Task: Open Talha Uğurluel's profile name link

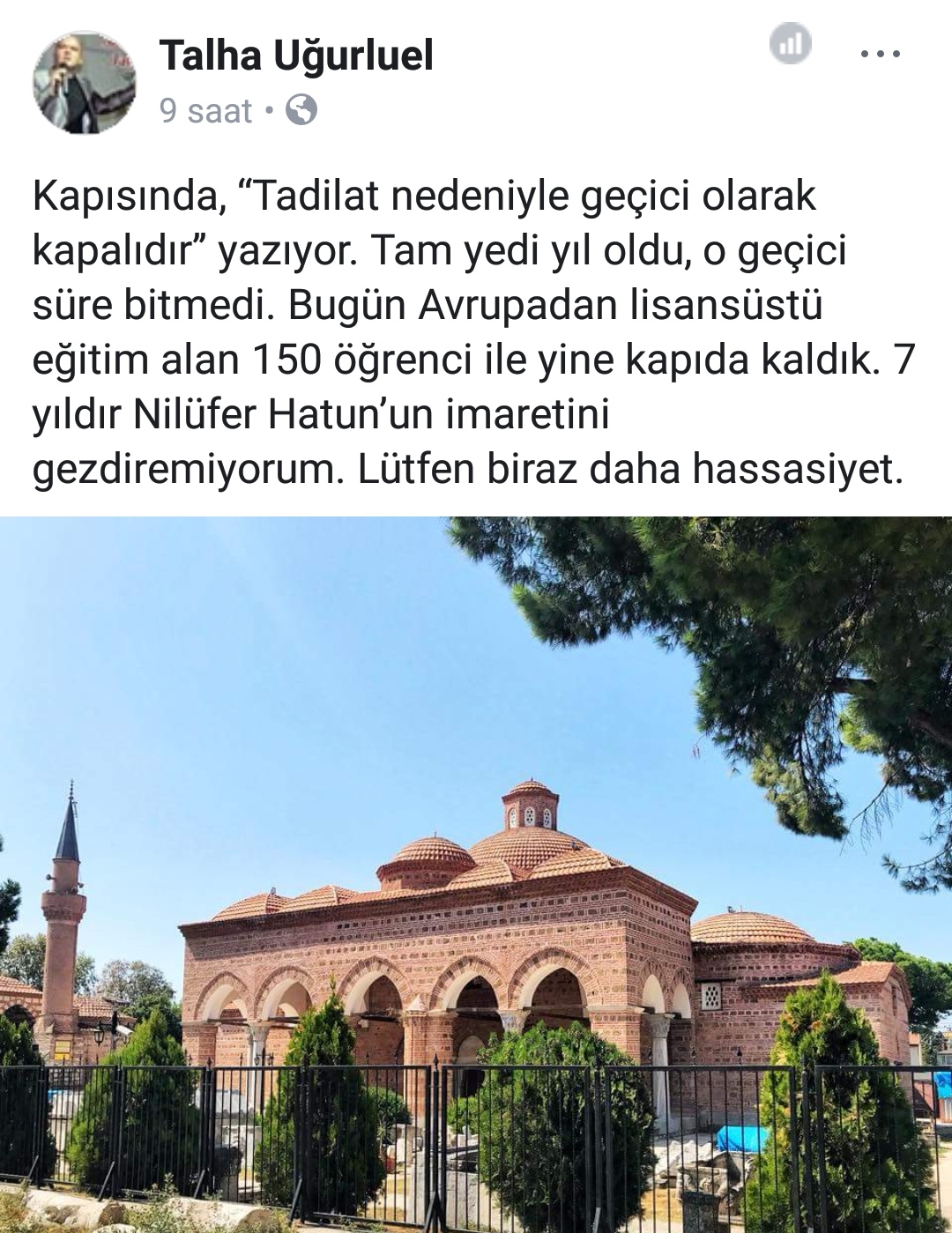Action: (x=296, y=56)
